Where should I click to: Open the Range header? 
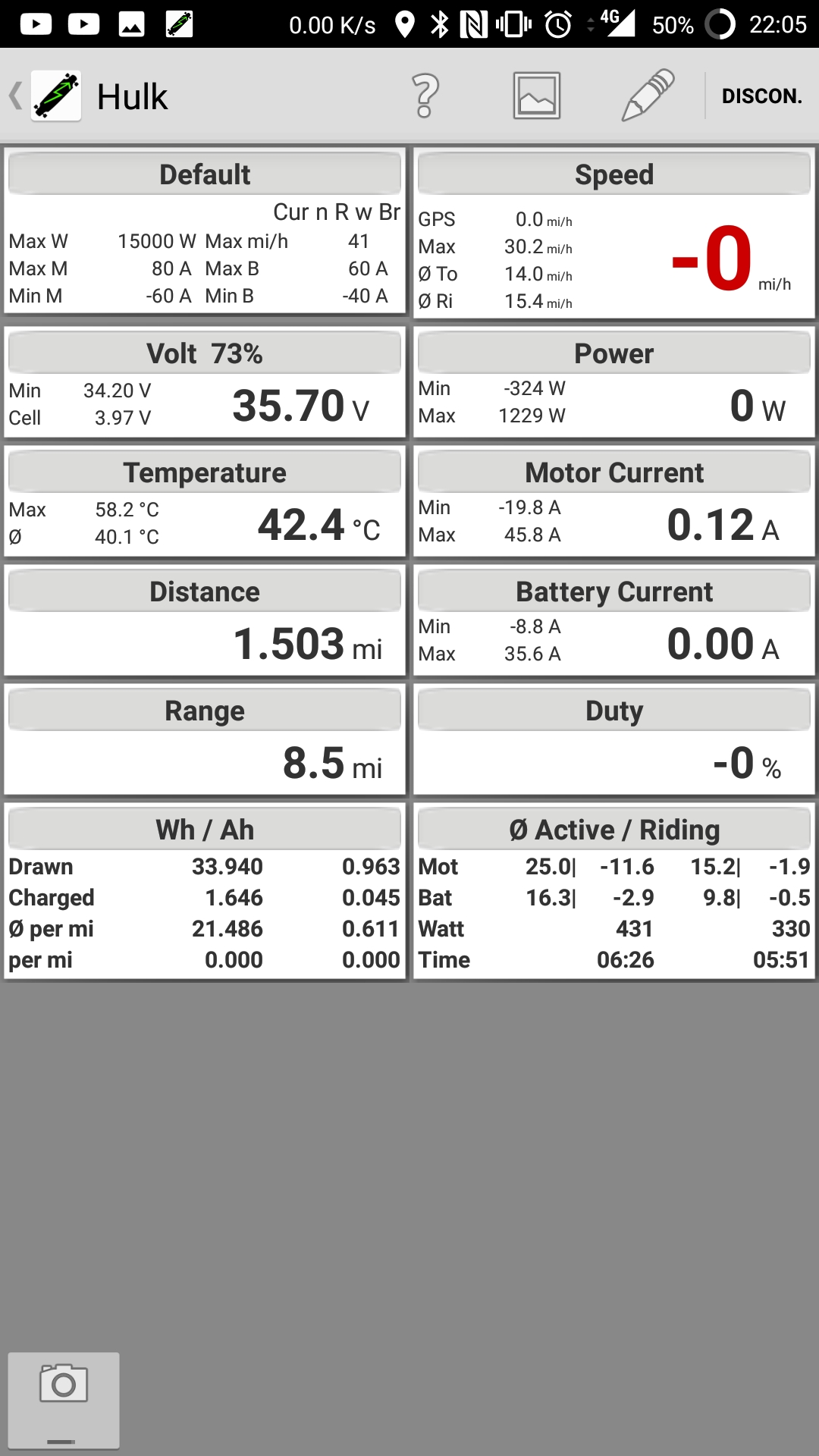(x=205, y=711)
